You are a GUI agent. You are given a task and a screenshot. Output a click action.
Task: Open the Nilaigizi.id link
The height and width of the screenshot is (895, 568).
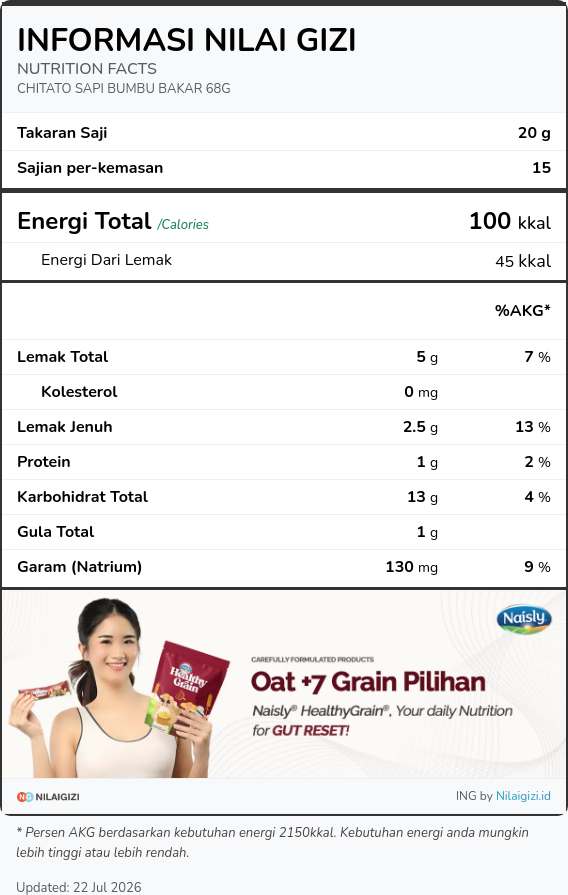pos(523,796)
